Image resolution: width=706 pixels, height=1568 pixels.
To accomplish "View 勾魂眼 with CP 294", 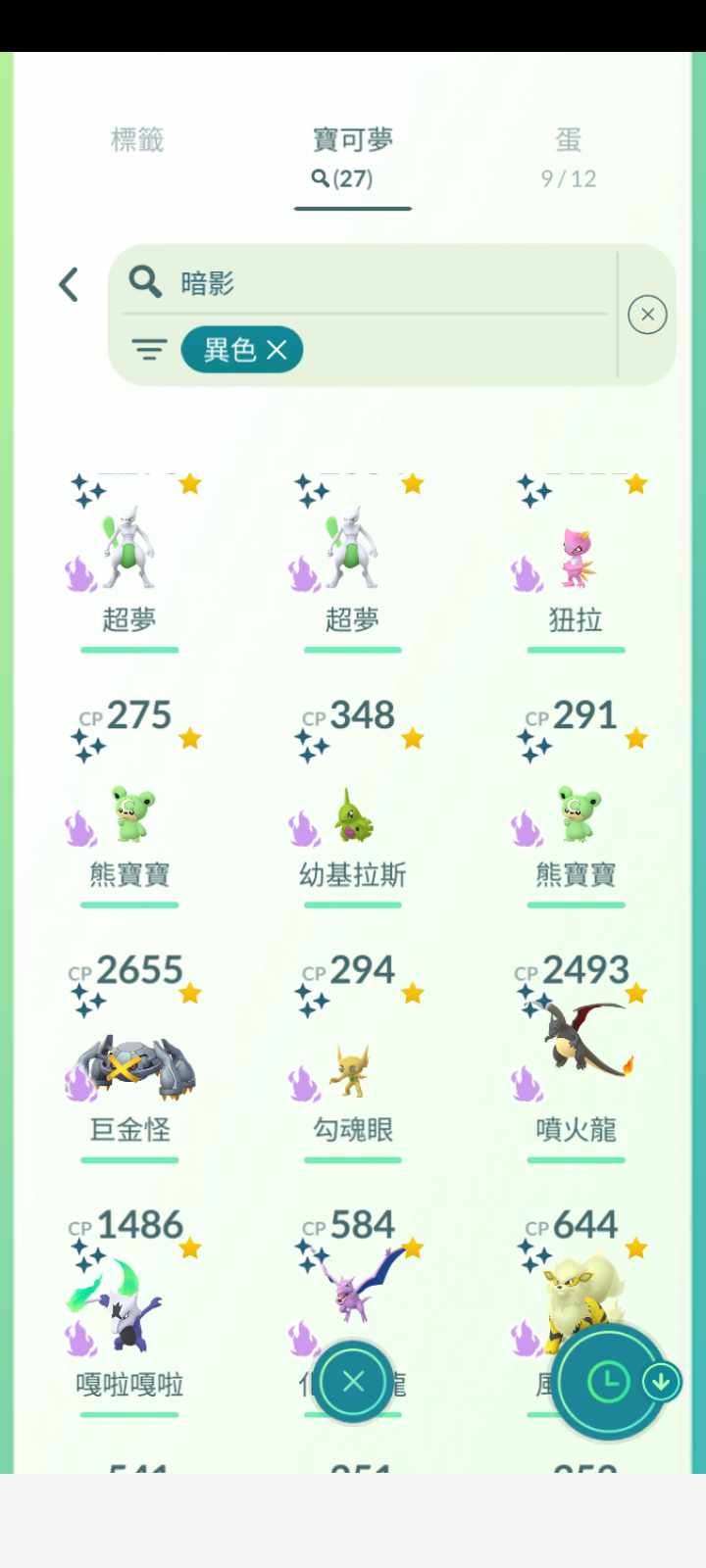I will click(353, 1068).
